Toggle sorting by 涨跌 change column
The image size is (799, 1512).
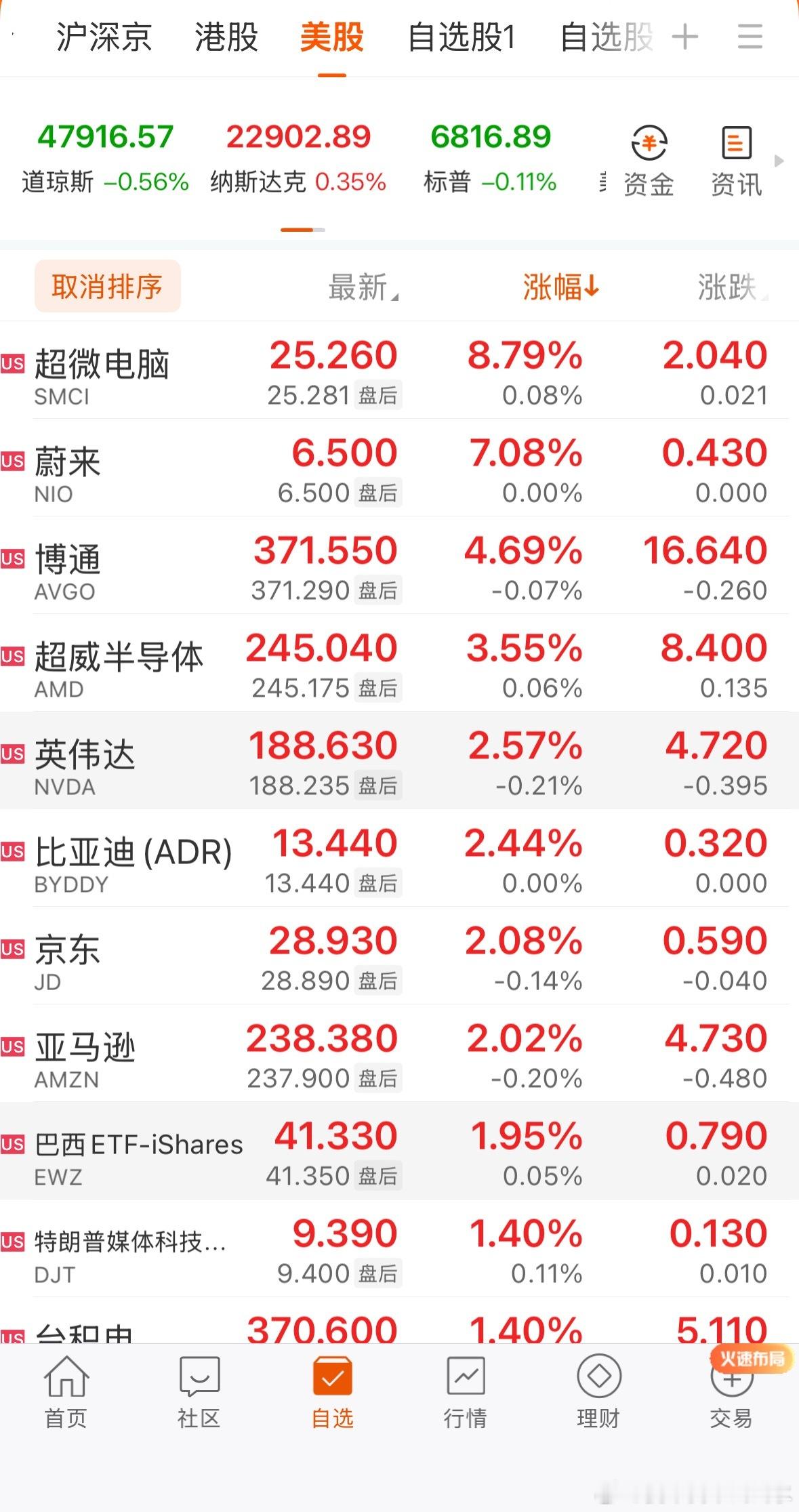(x=729, y=287)
